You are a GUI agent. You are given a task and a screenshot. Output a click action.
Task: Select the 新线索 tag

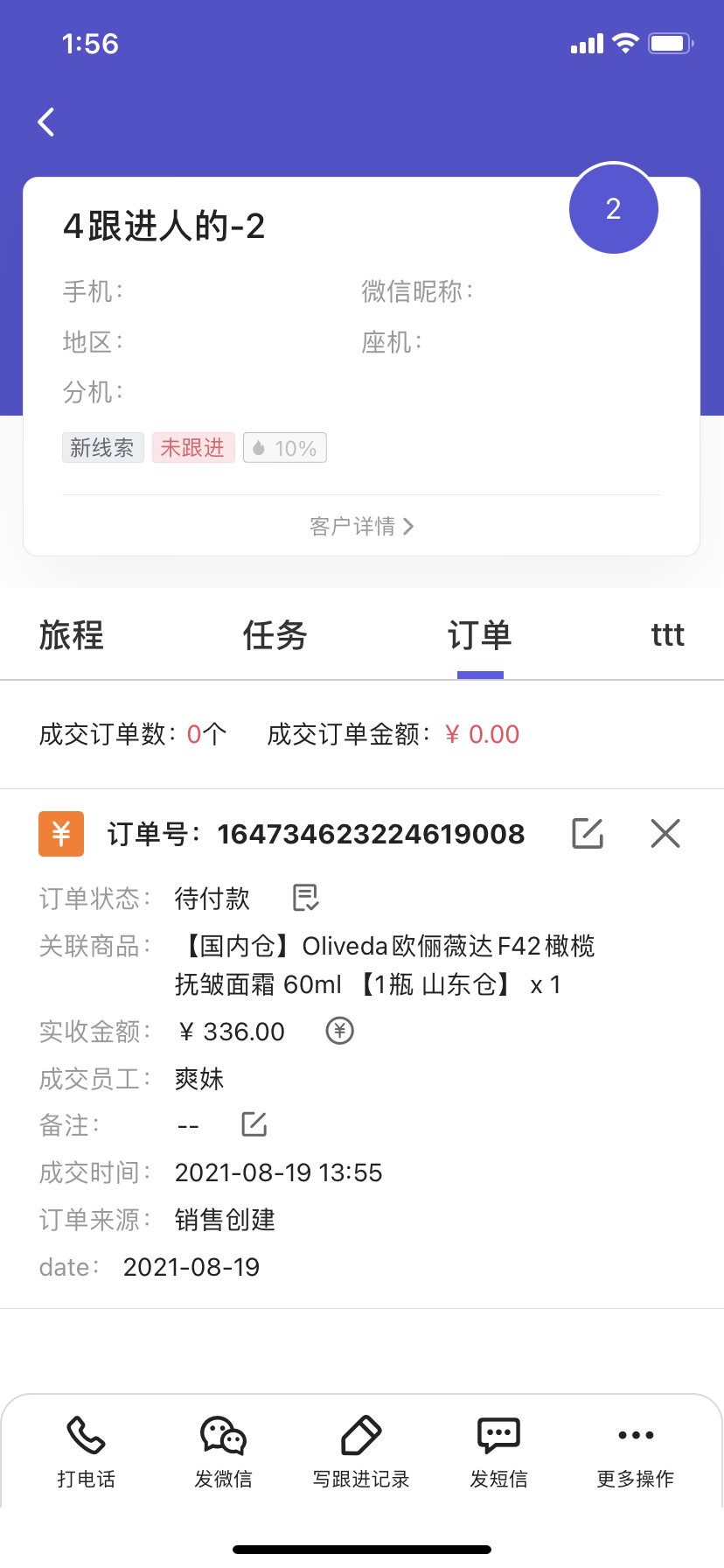point(102,447)
